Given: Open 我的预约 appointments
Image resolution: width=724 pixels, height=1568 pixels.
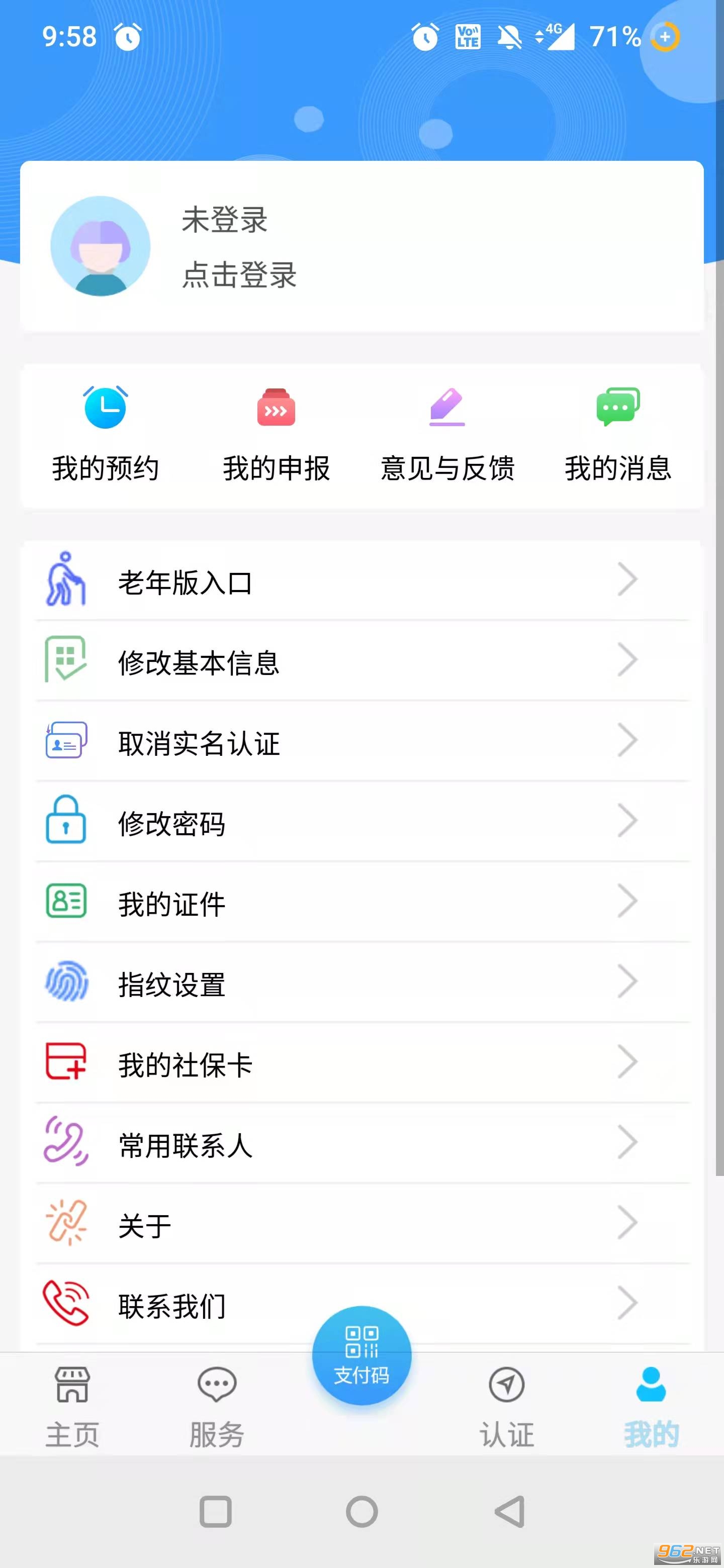Looking at the screenshot, I should pyautogui.click(x=106, y=433).
